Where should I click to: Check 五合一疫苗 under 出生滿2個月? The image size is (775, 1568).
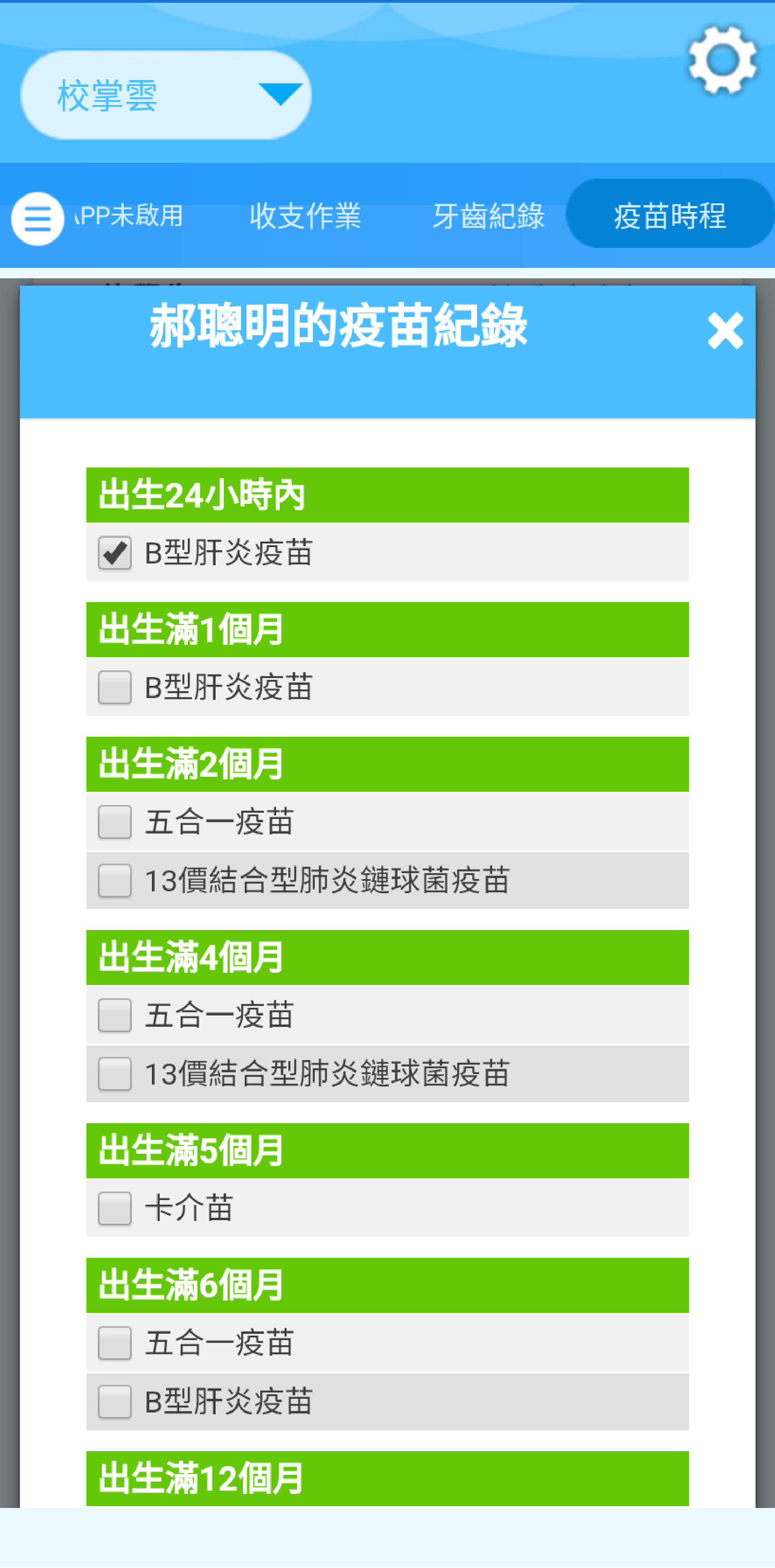click(x=115, y=822)
